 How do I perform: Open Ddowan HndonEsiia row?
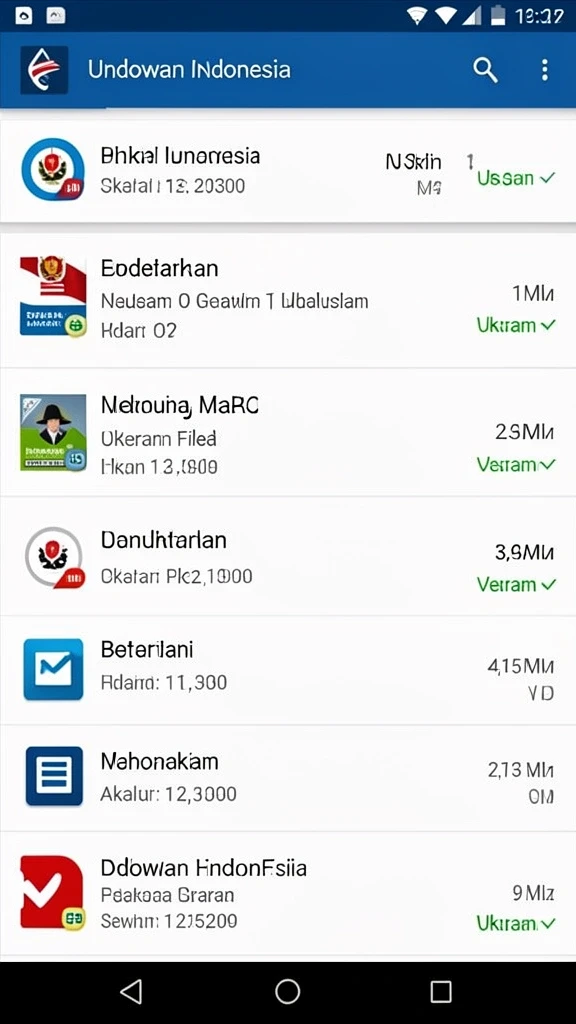[288, 893]
